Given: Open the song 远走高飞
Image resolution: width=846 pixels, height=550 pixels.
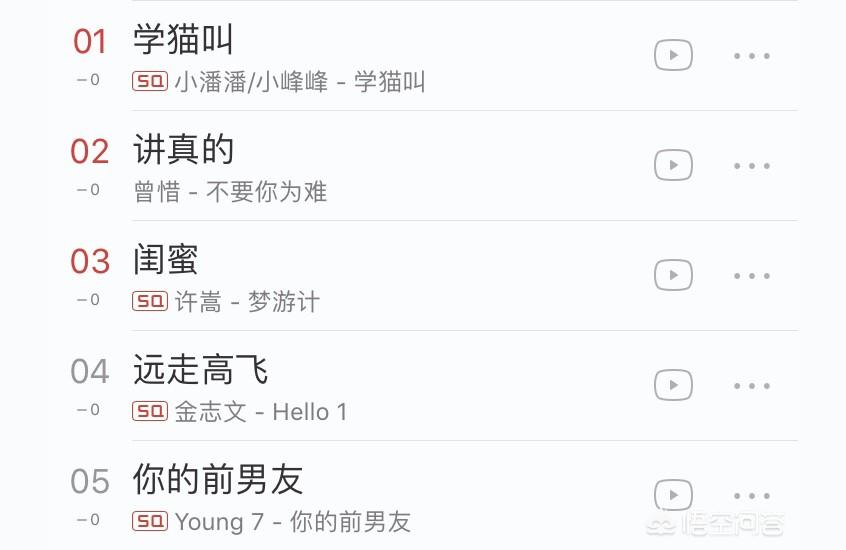Looking at the screenshot, I should [201, 371].
